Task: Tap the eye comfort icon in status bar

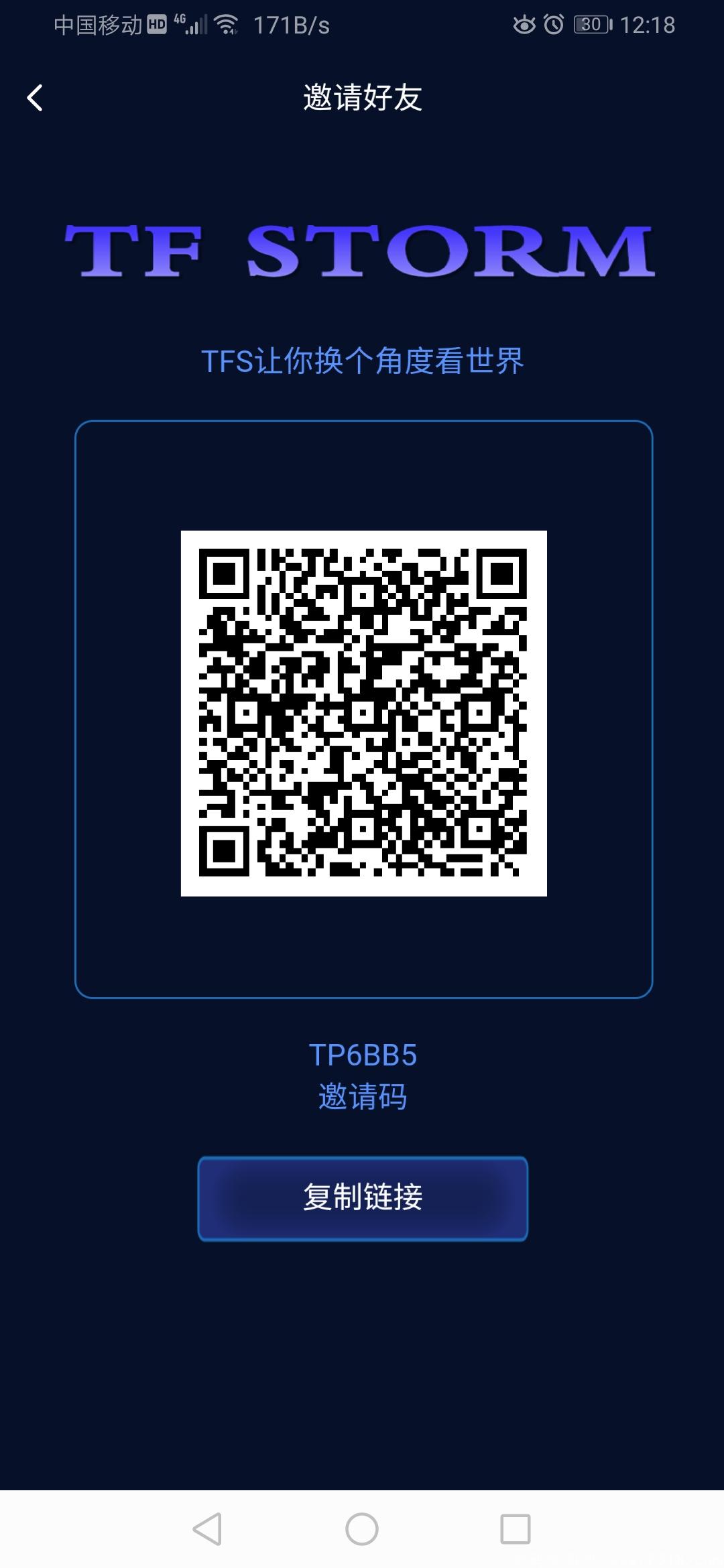Action: (x=524, y=24)
